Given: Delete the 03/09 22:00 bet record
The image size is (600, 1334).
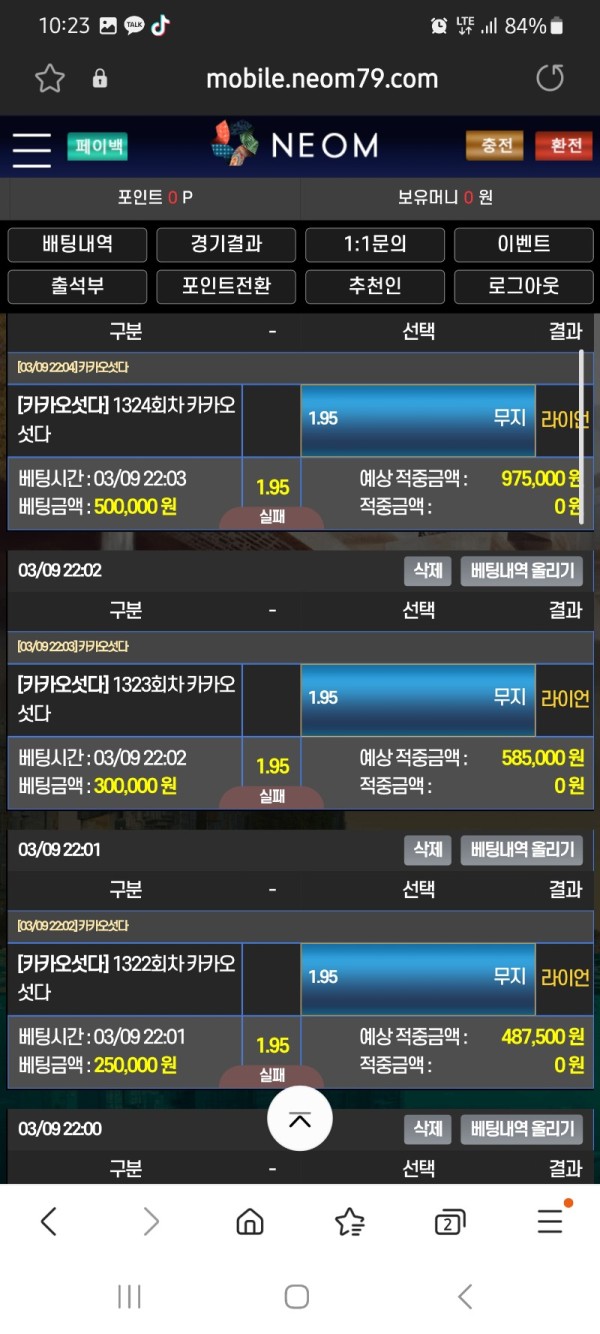Looking at the screenshot, I should (428, 1129).
